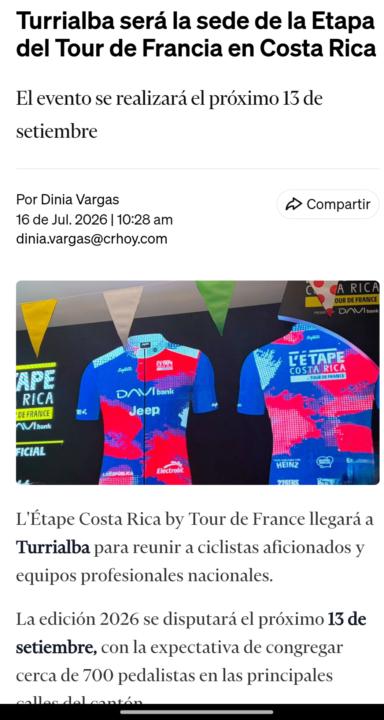The image size is (384, 720).
Task: Open the bold Turrialba link
Action: tap(53, 548)
